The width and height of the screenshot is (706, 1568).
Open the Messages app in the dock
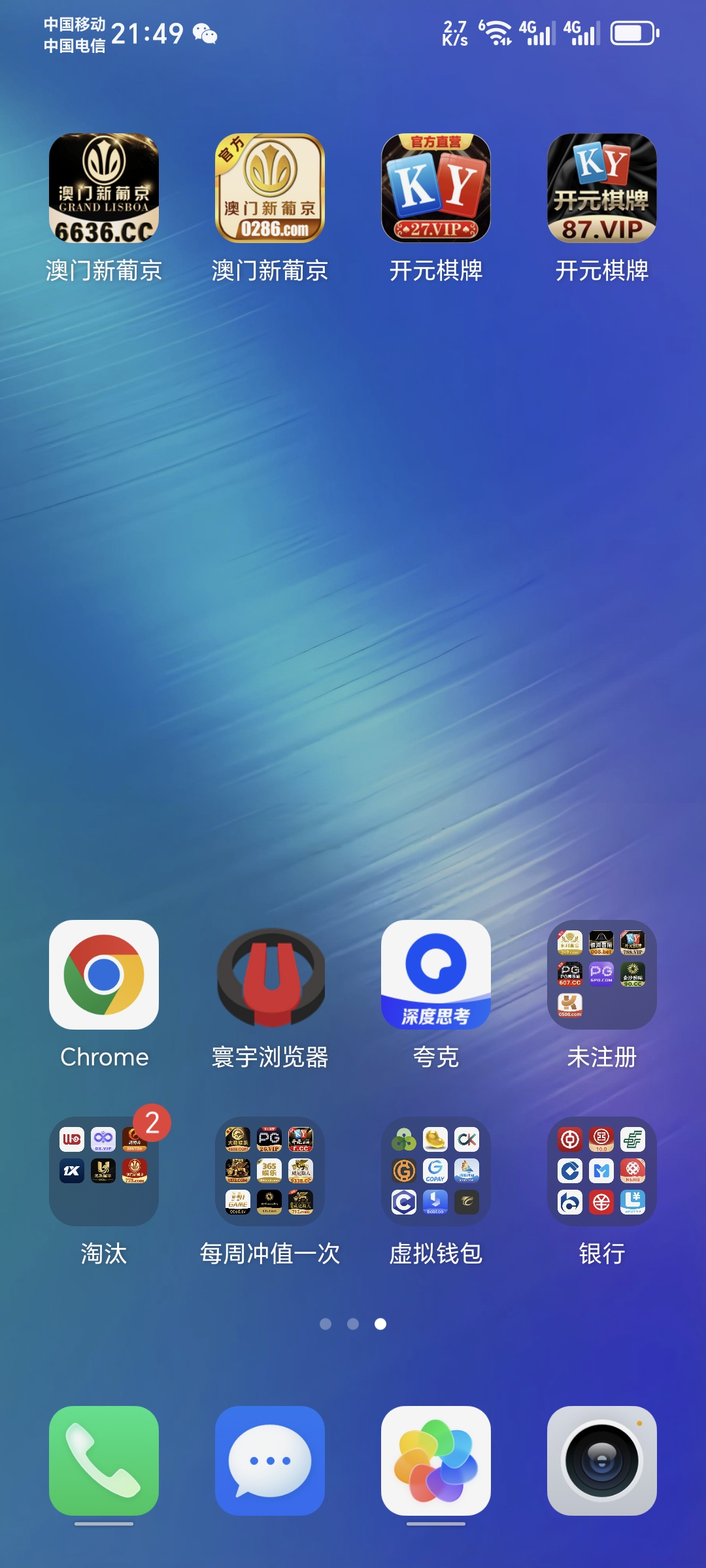coord(270,1461)
